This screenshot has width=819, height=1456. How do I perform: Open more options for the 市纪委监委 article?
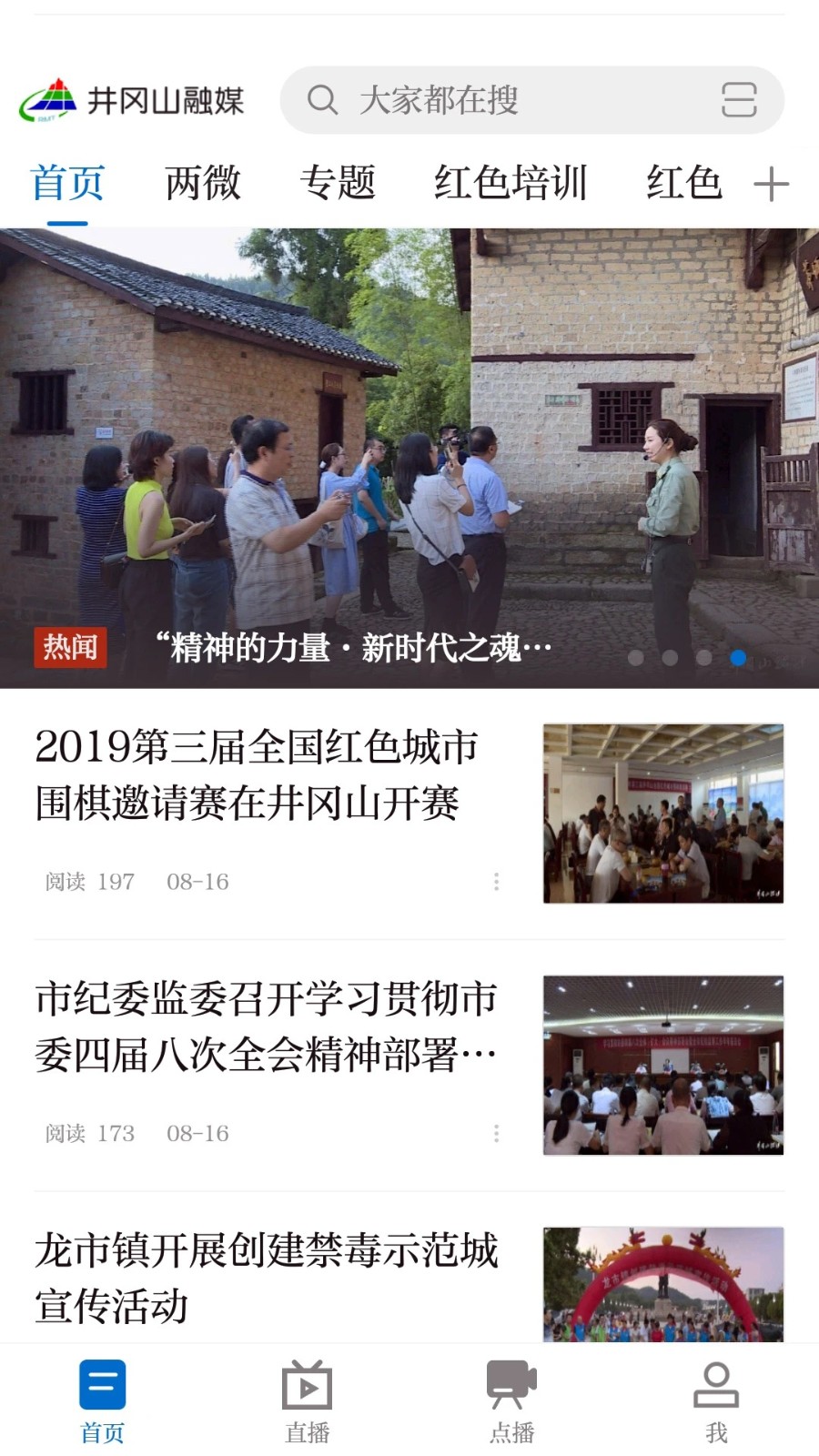(496, 1133)
